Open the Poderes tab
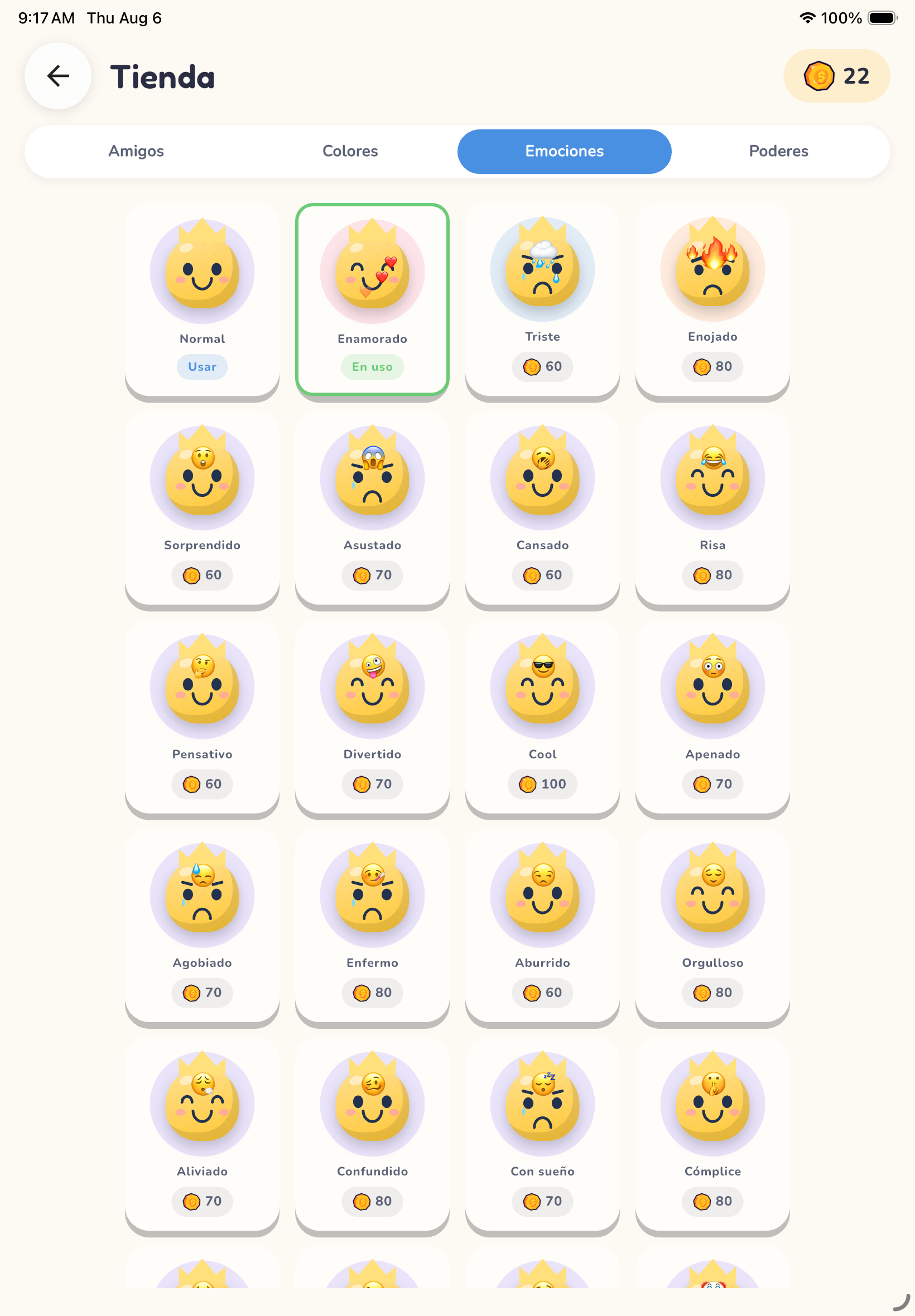The height and width of the screenshot is (1316, 915). tap(778, 151)
